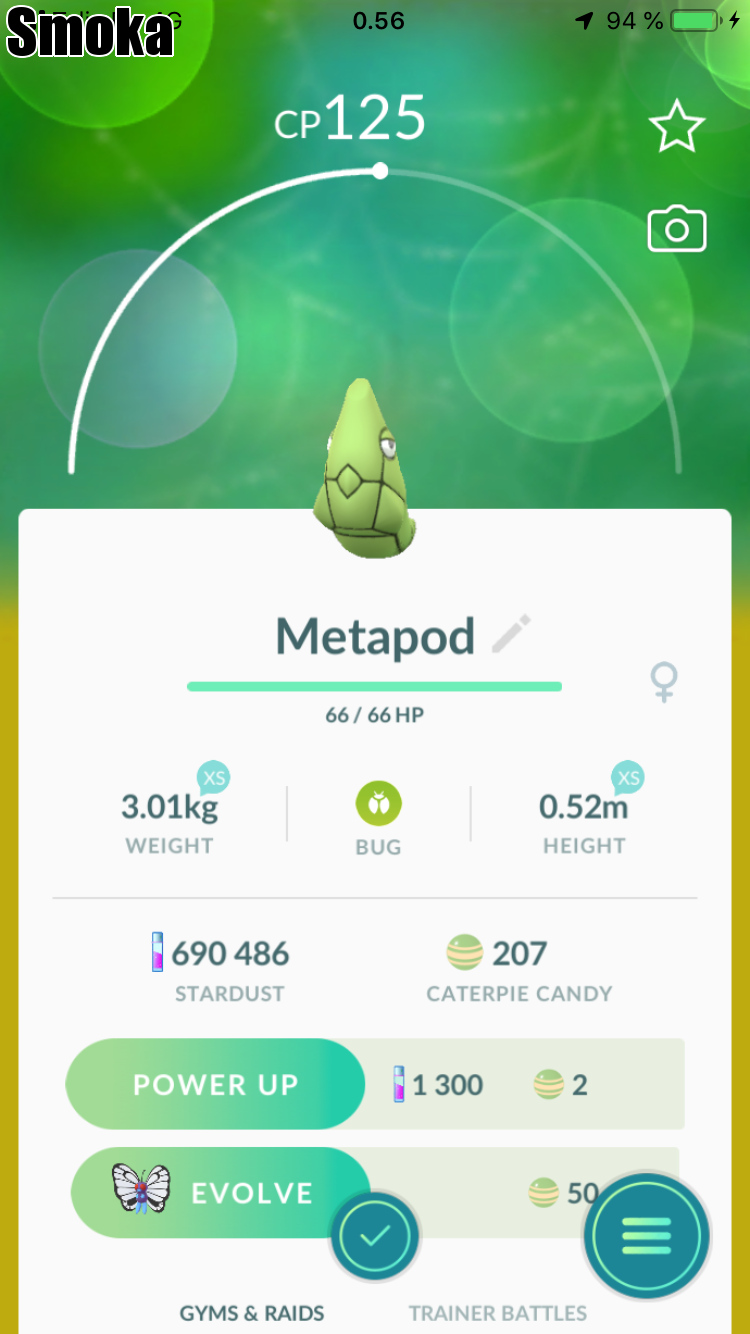
Task: Edit Metapod's nickname with the pencil icon
Action: pyautogui.click(x=511, y=635)
